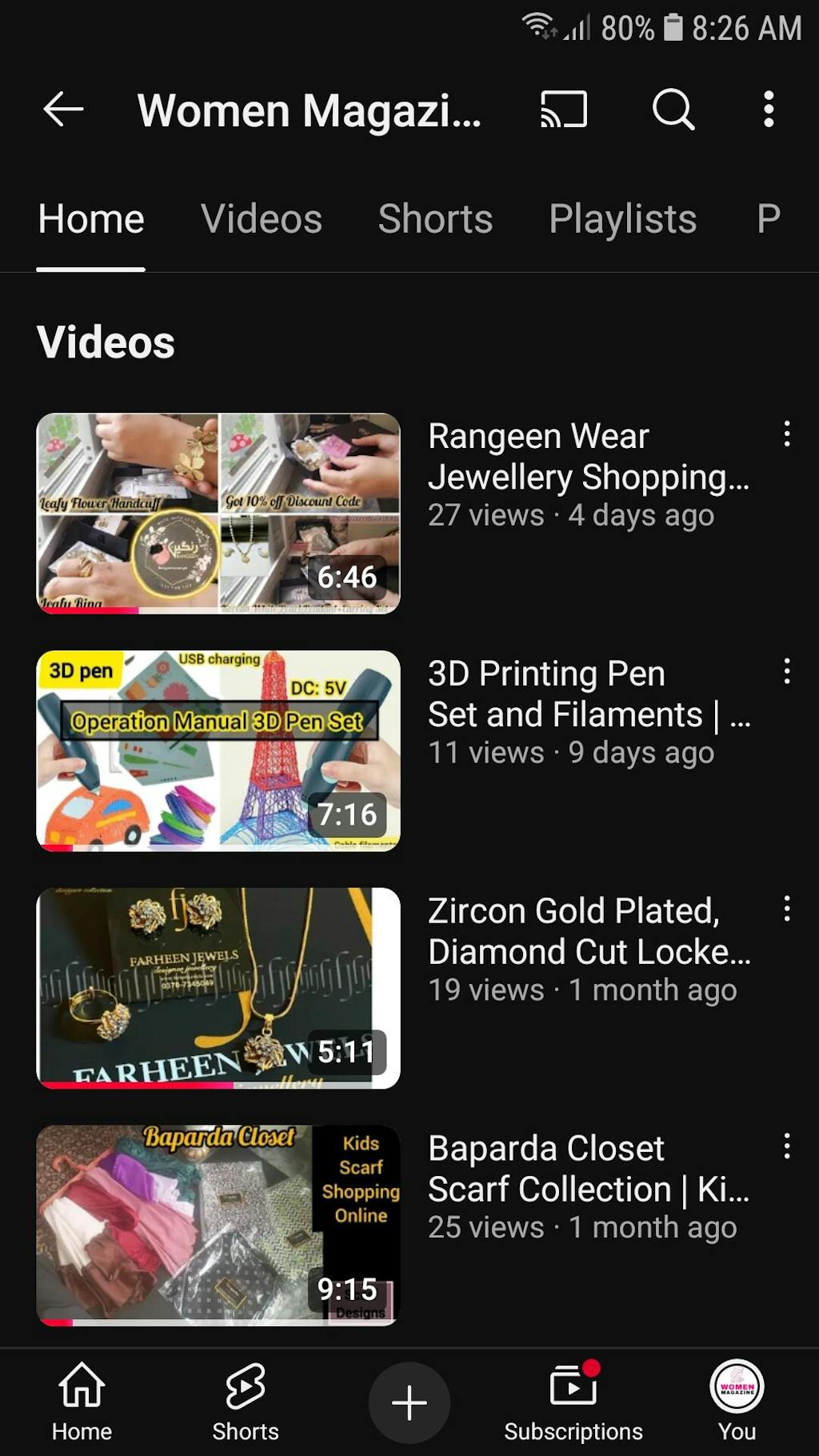819x1456 pixels.
Task: Cast to a device
Action: [x=564, y=110]
